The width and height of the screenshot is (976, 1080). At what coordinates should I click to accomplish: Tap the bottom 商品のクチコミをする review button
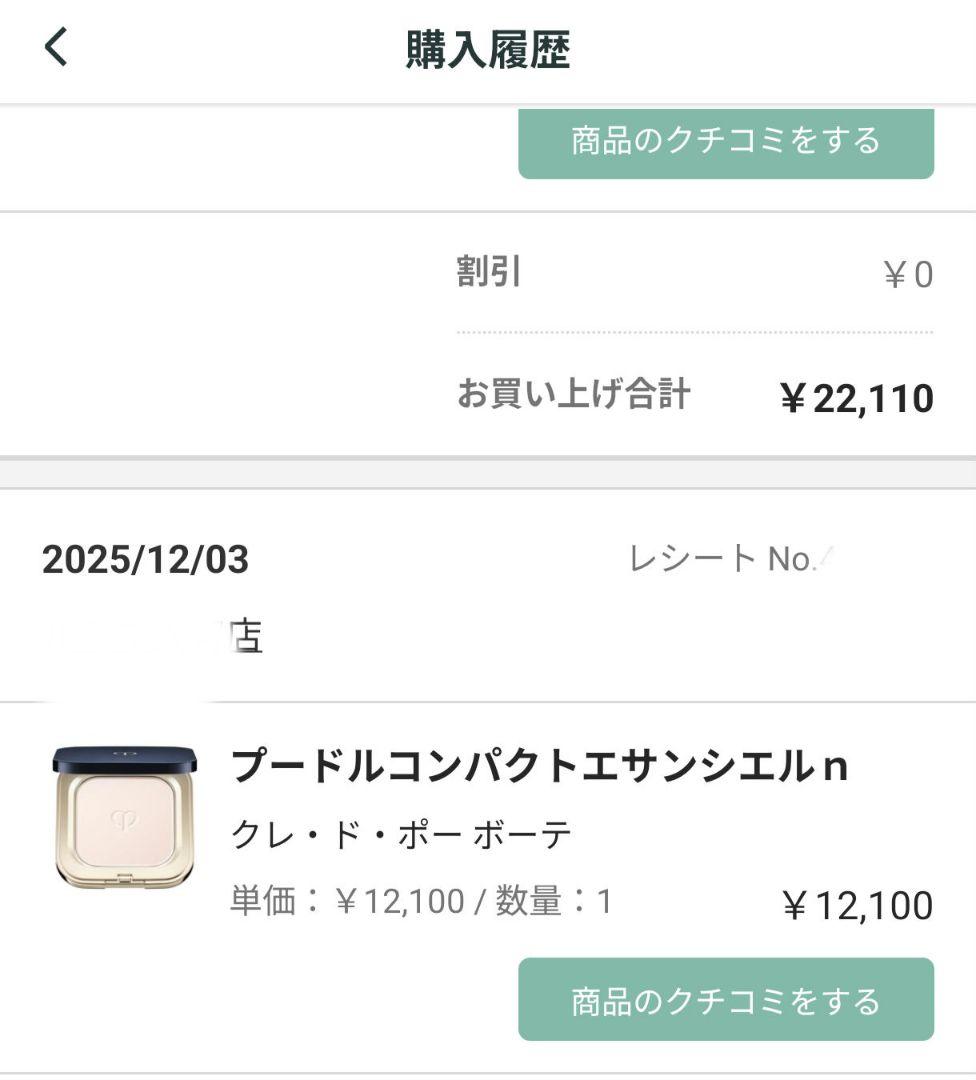tap(724, 999)
